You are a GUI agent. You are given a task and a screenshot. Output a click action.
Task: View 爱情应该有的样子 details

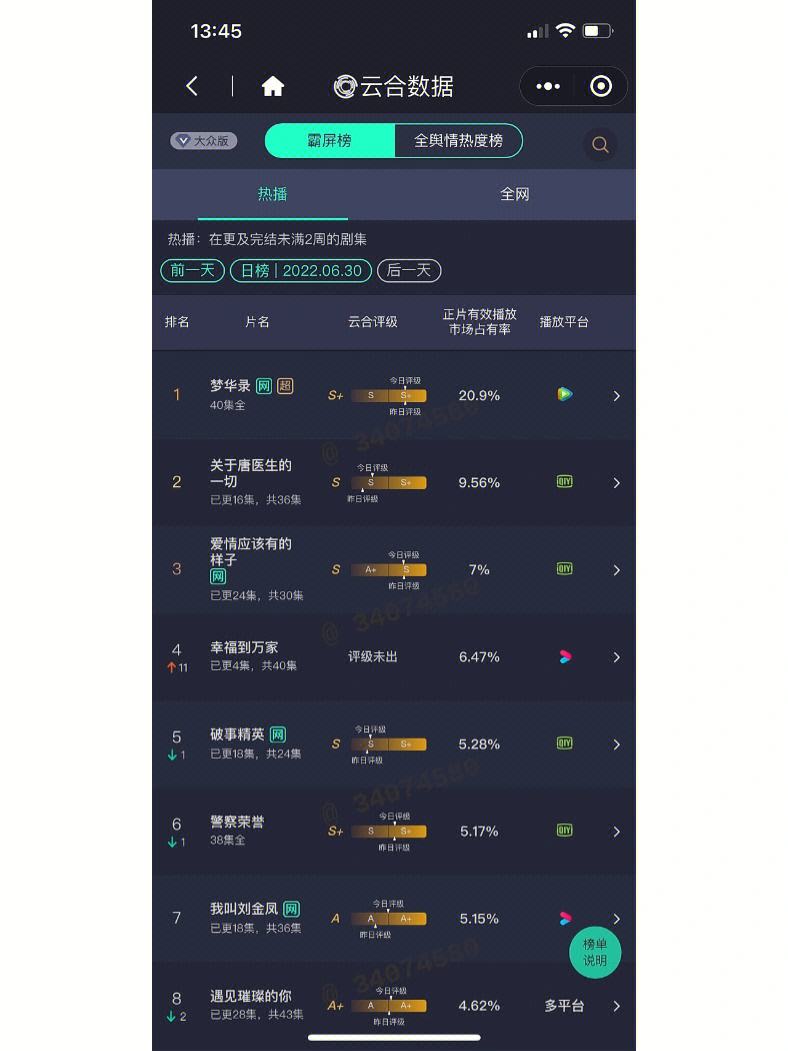pos(393,569)
